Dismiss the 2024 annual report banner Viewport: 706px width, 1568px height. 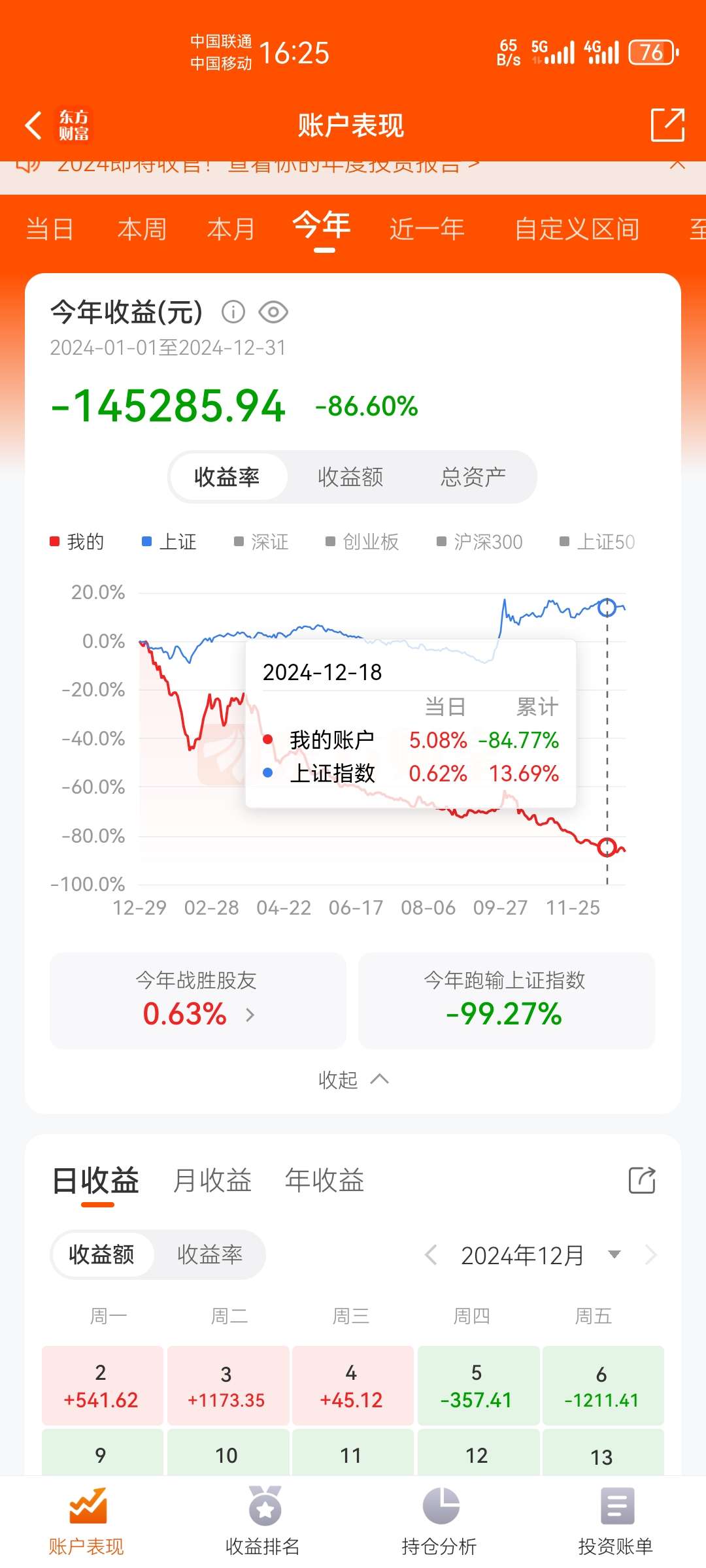[678, 165]
